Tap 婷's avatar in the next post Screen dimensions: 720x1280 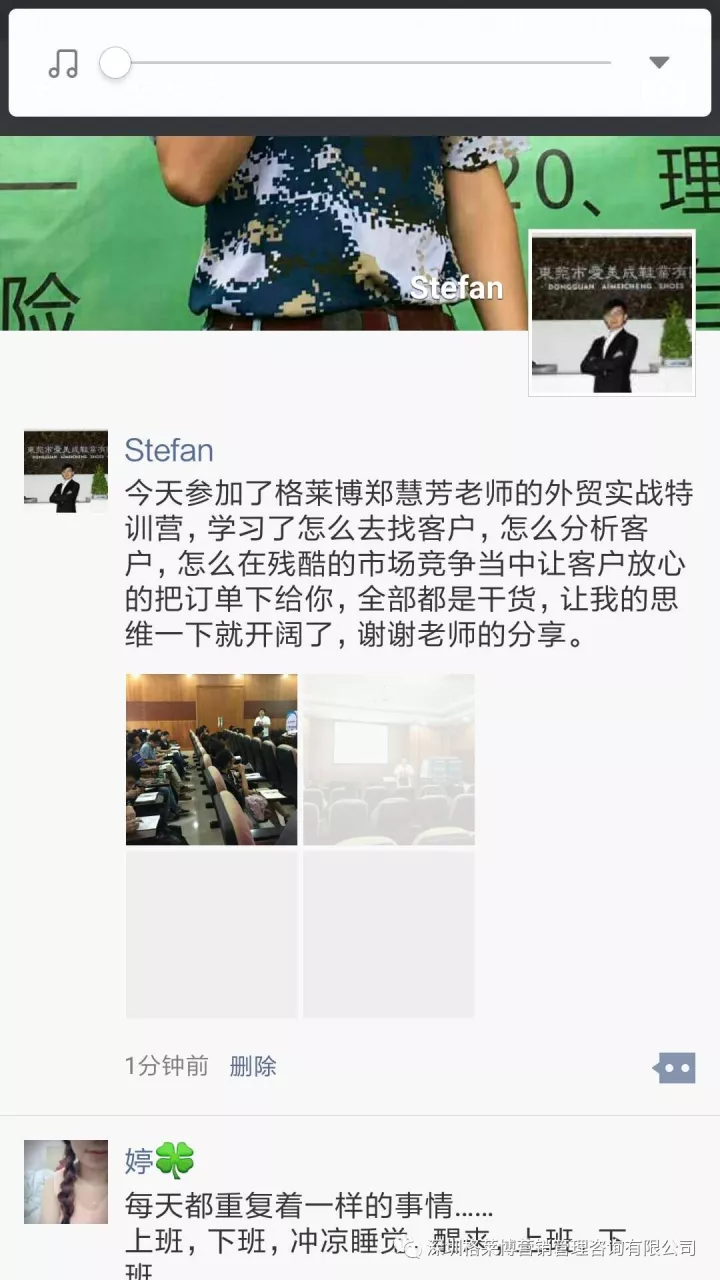(x=66, y=1182)
